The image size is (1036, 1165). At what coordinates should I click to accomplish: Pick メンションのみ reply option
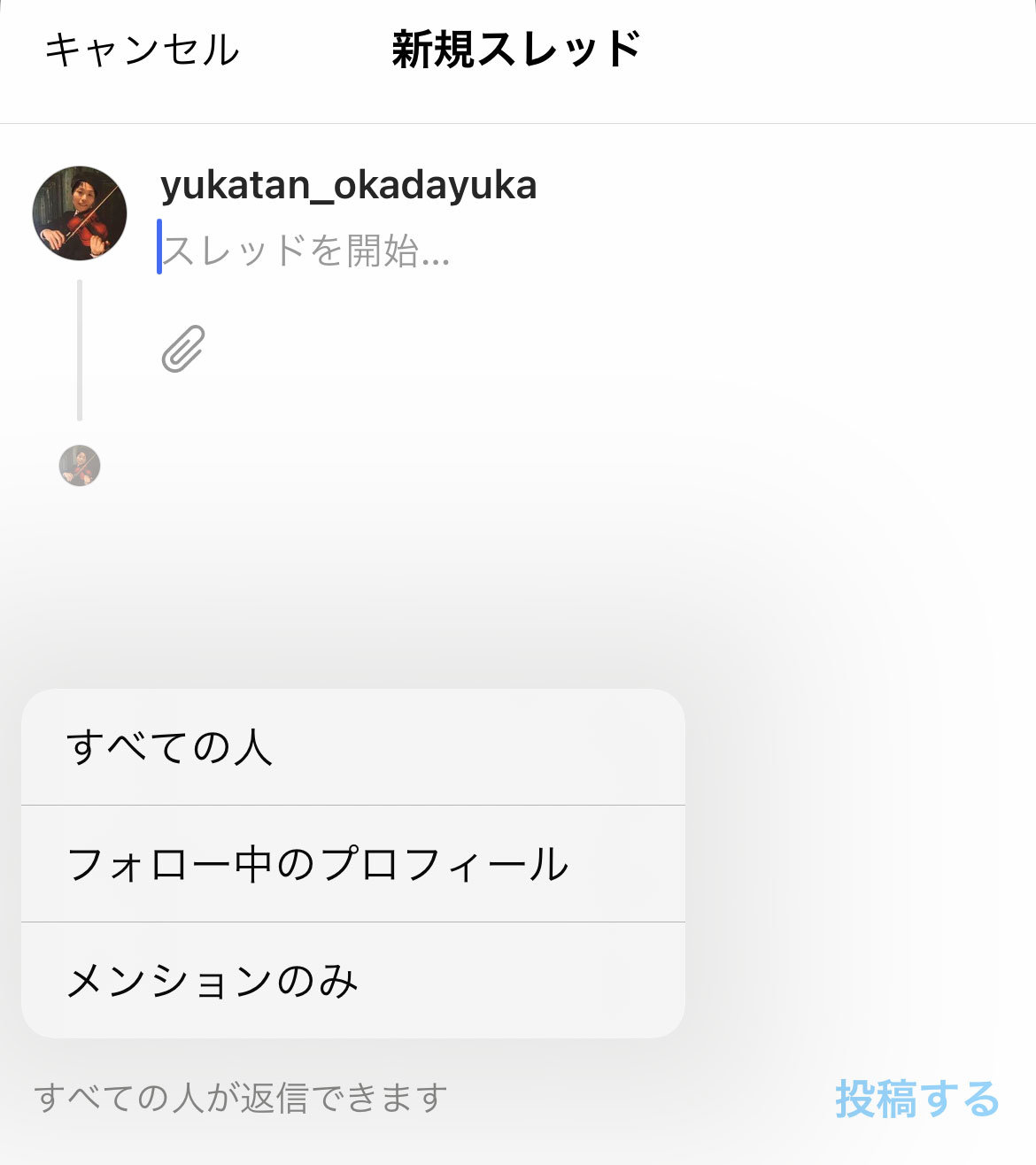tap(352, 980)
